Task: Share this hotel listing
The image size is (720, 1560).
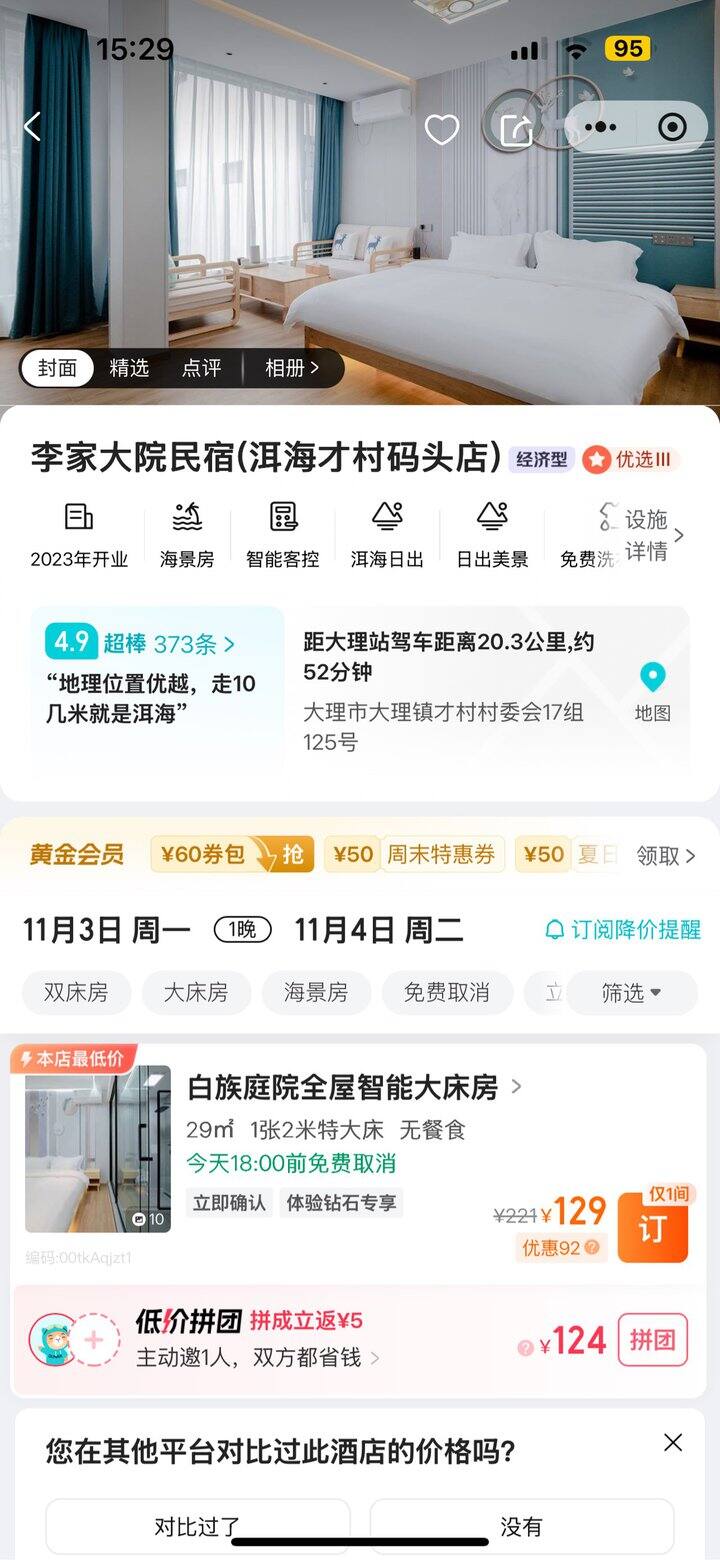Action: (x=516, y=129)
